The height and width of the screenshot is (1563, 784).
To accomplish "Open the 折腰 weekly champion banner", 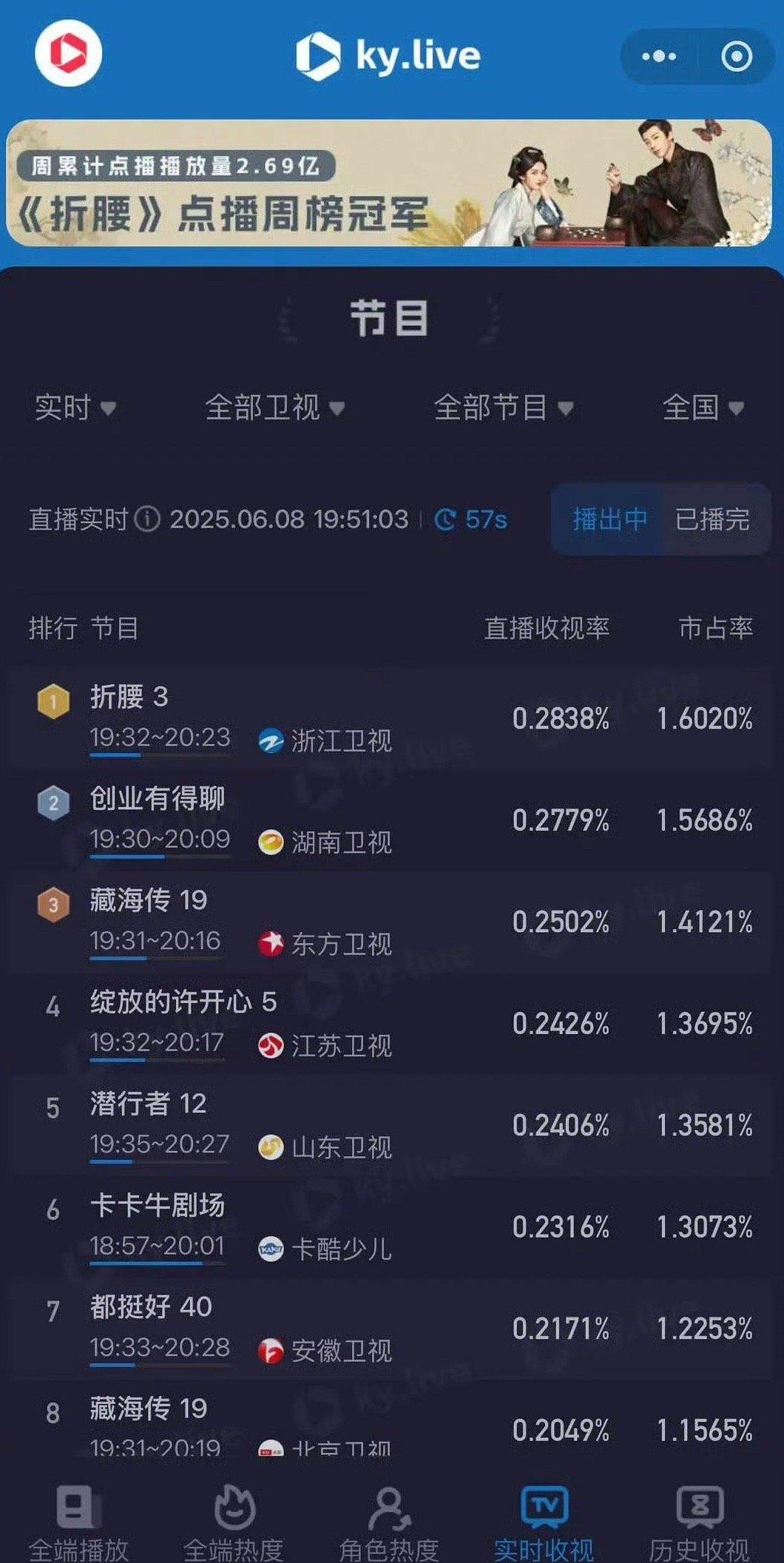I will (389, 183).
